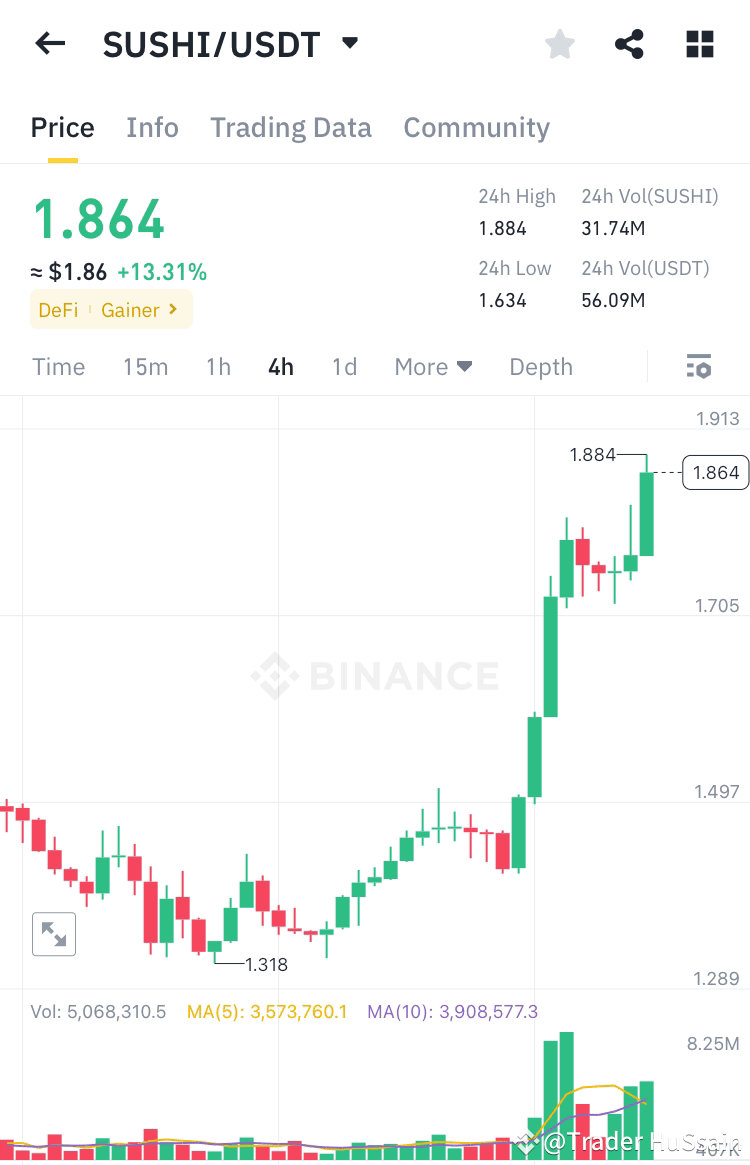Favorite SUSHI/USDT with the star icon
The width and height of the screenshot is (750, 1165).
[x=559, y=43]
